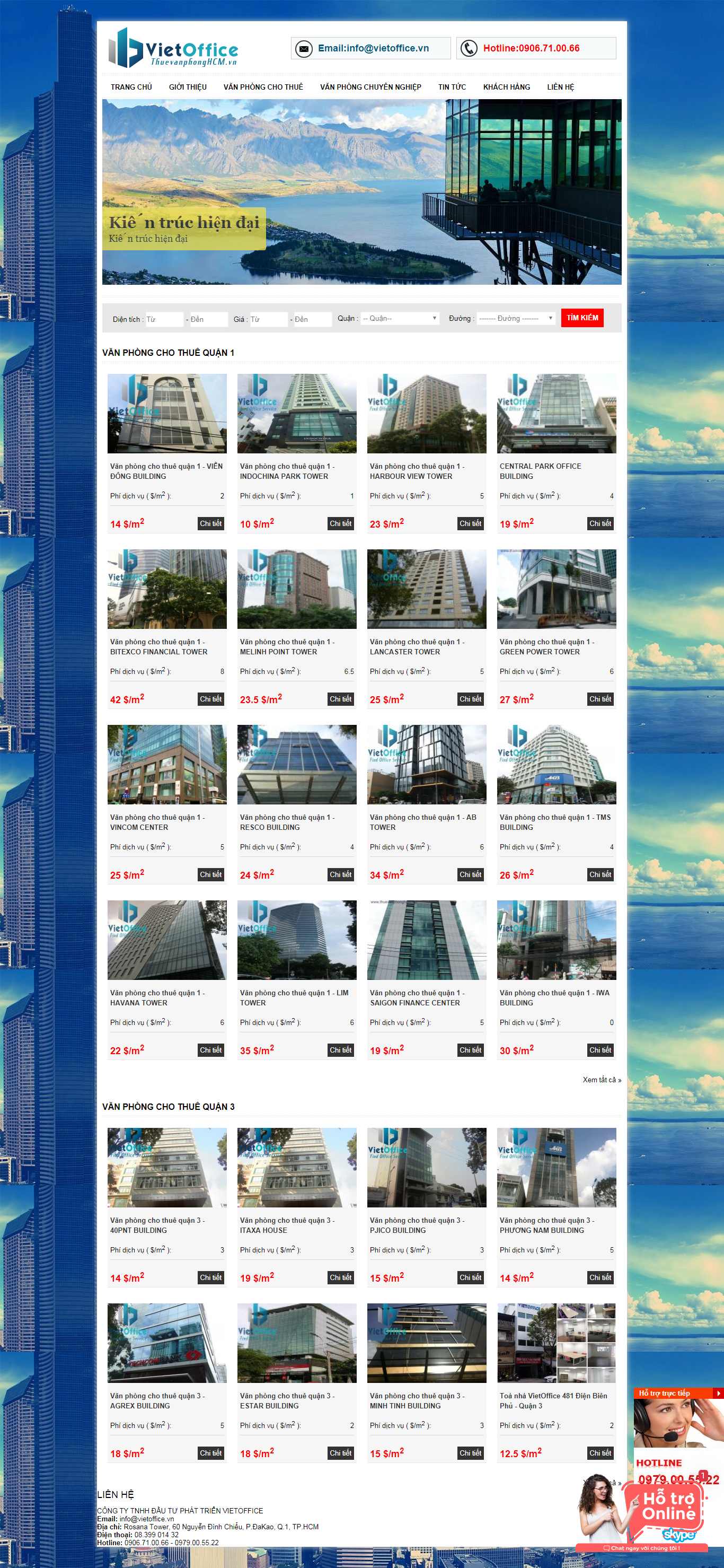Tap the TÌM KIẾM search button
This screenshot has width=724, height=1568.
click(581, 318)
